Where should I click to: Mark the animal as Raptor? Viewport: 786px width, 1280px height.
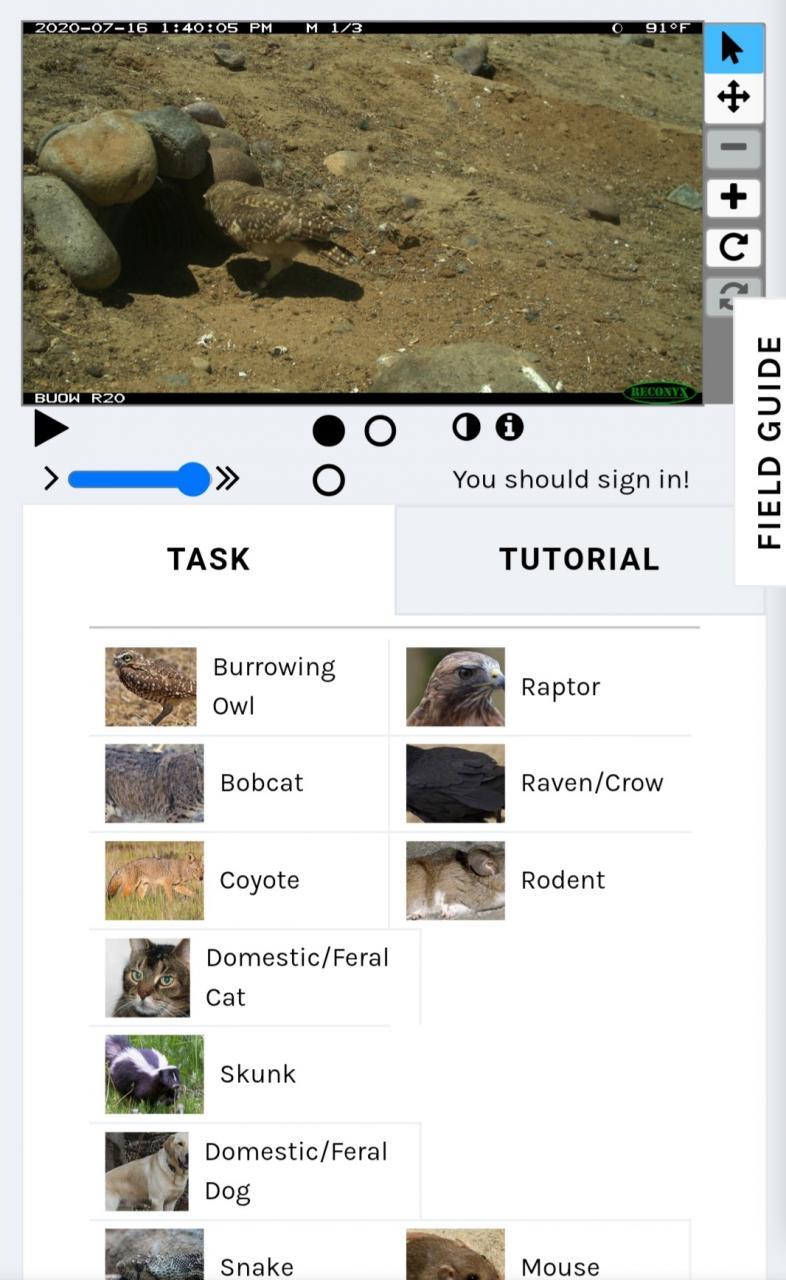[x=540, y=686]
